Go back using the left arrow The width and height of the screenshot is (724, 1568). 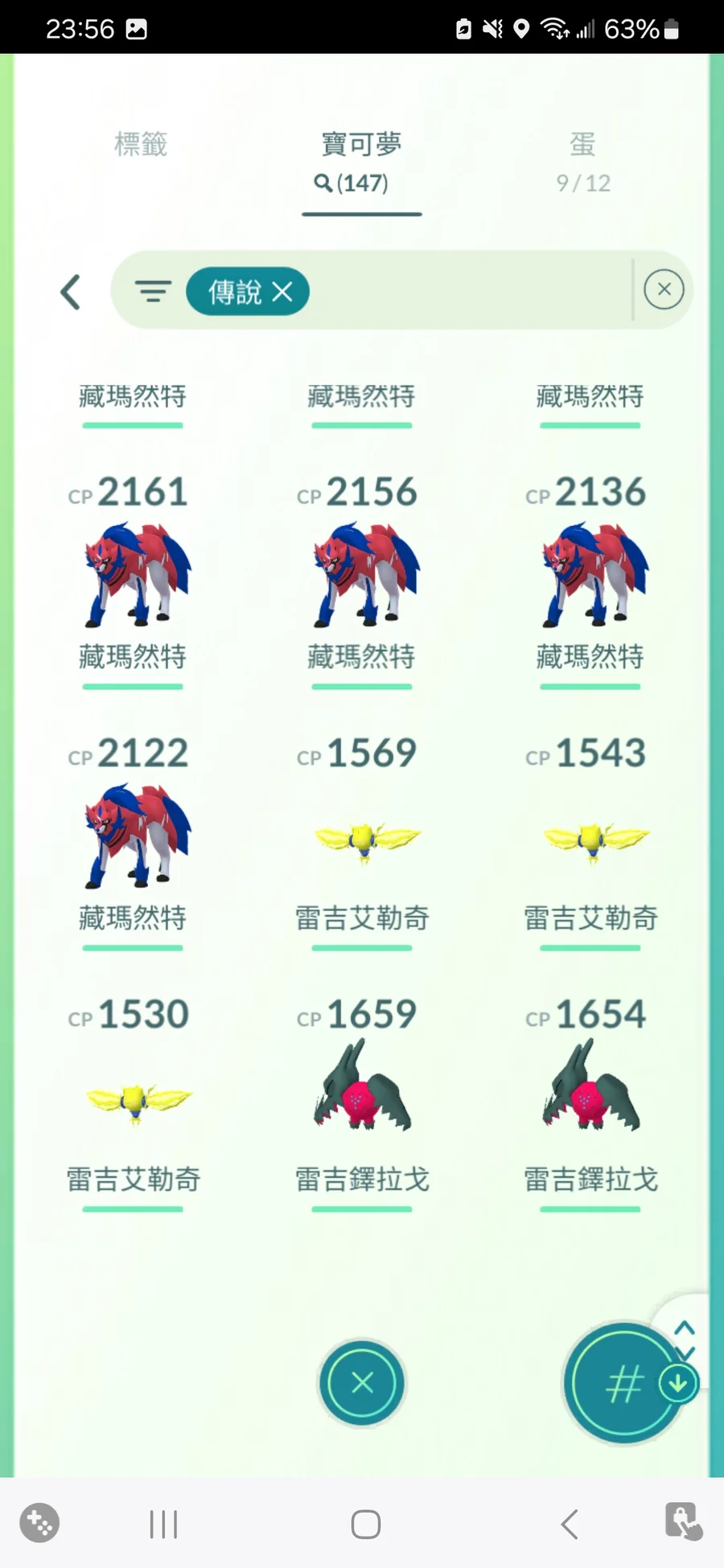[71, 292]
